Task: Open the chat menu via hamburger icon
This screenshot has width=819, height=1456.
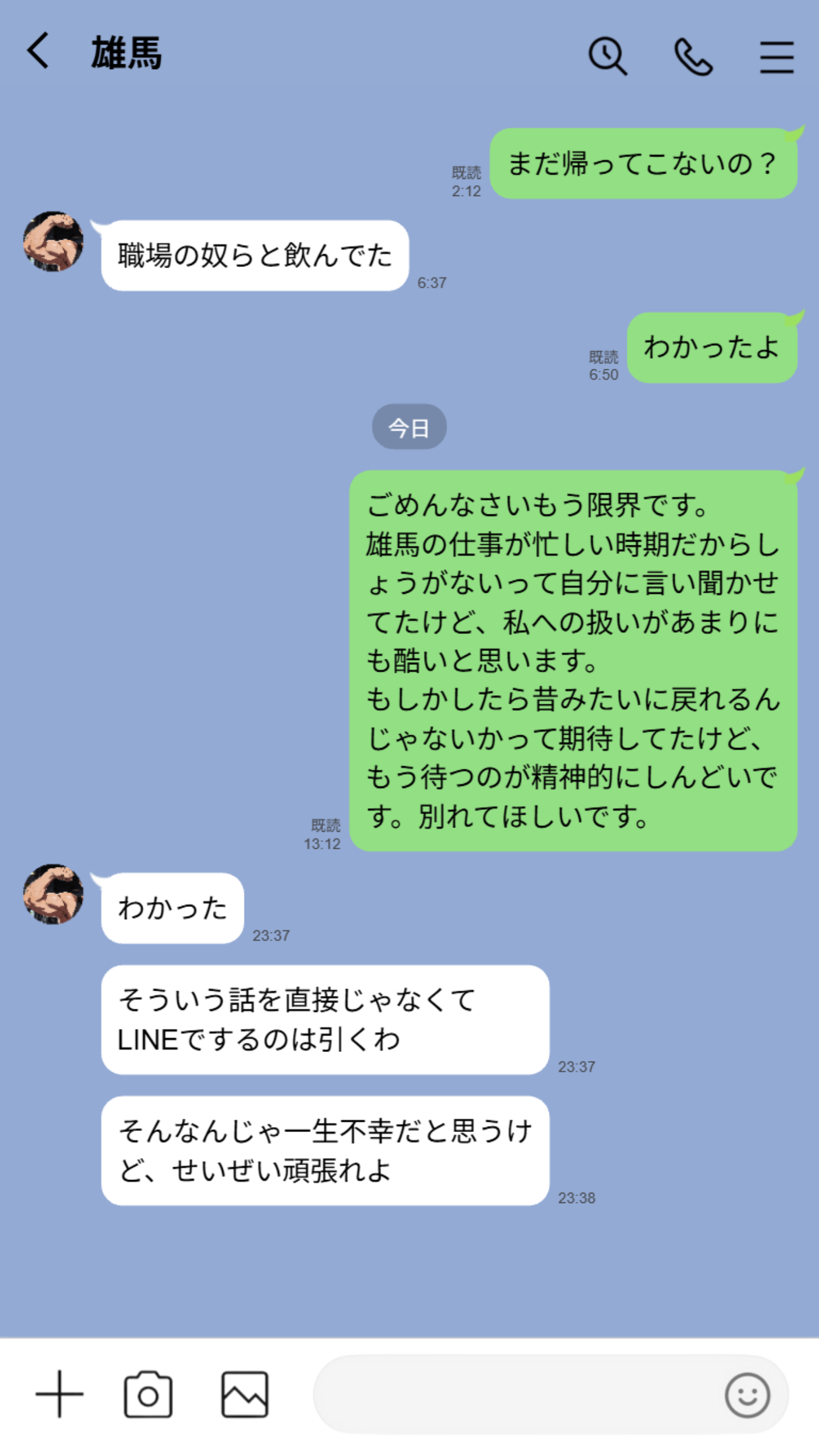Action: (776, 56)
